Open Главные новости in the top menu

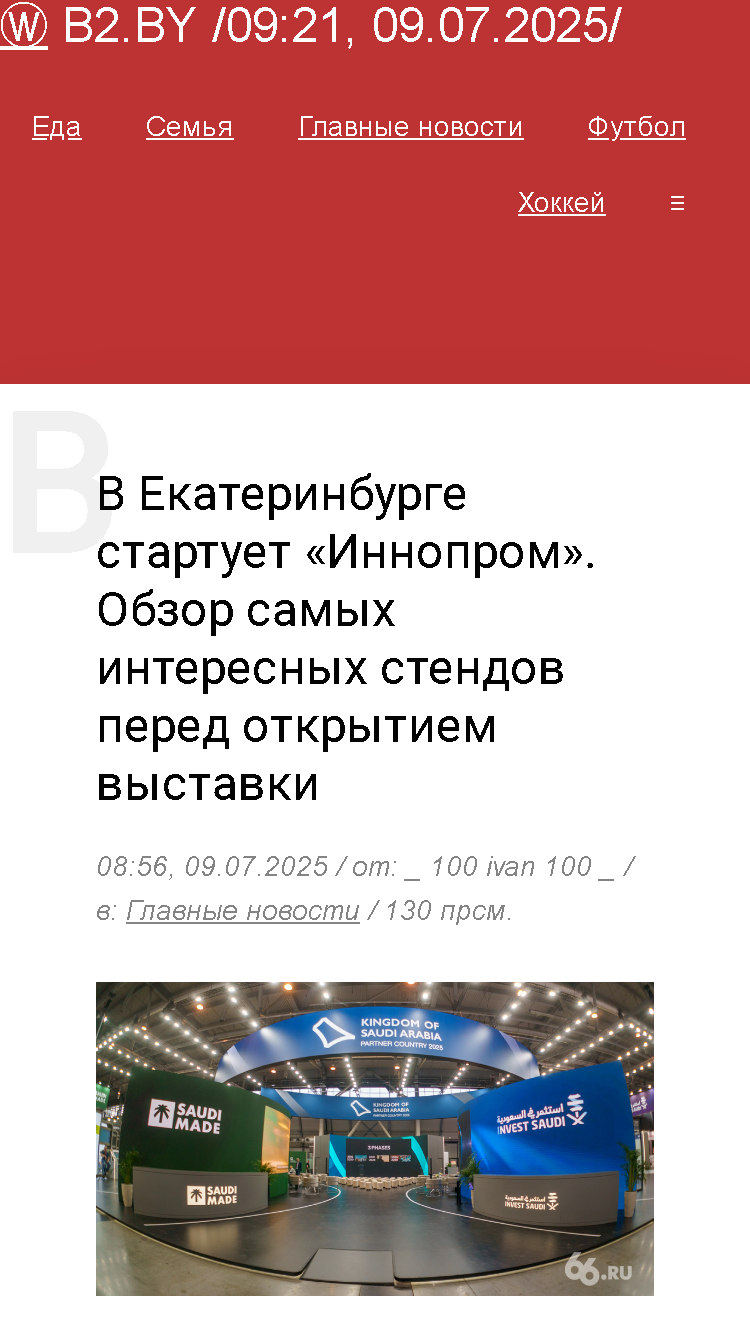coord(411,127)
